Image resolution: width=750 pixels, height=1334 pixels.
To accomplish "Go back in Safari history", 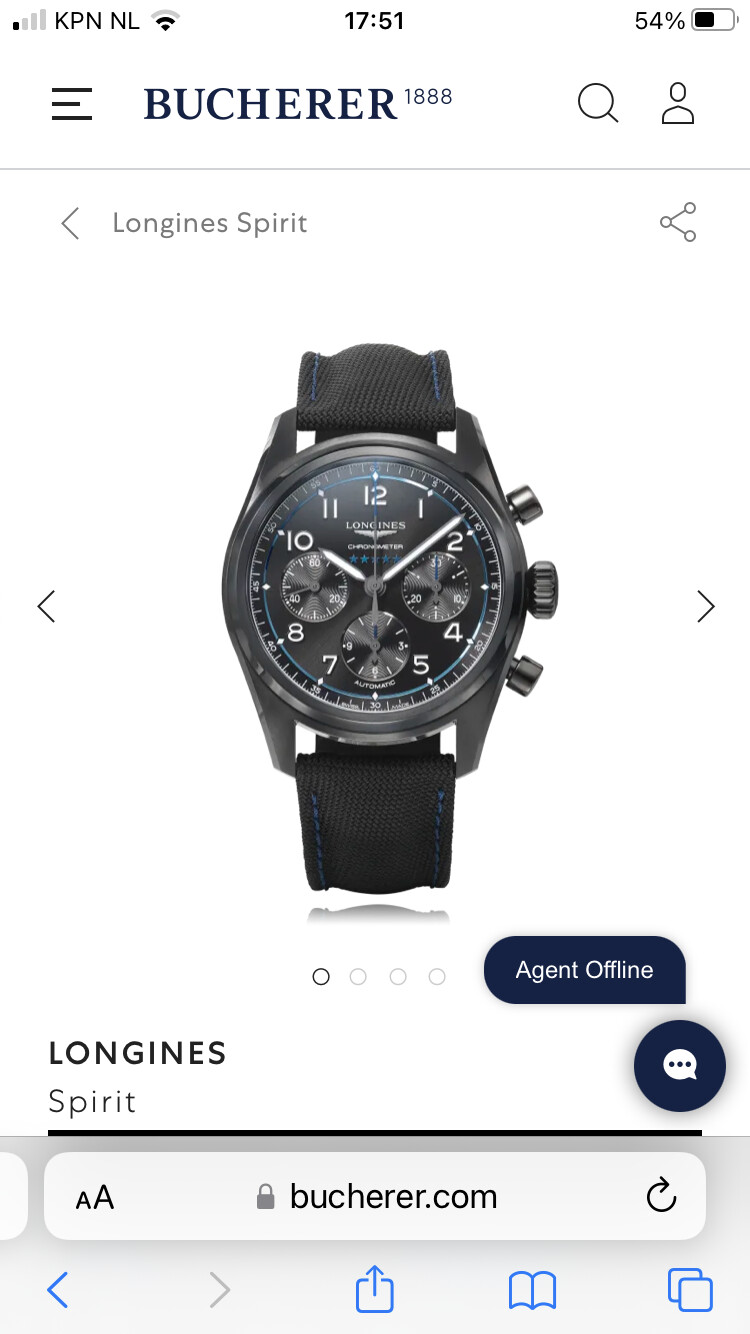I will 58,1291.
